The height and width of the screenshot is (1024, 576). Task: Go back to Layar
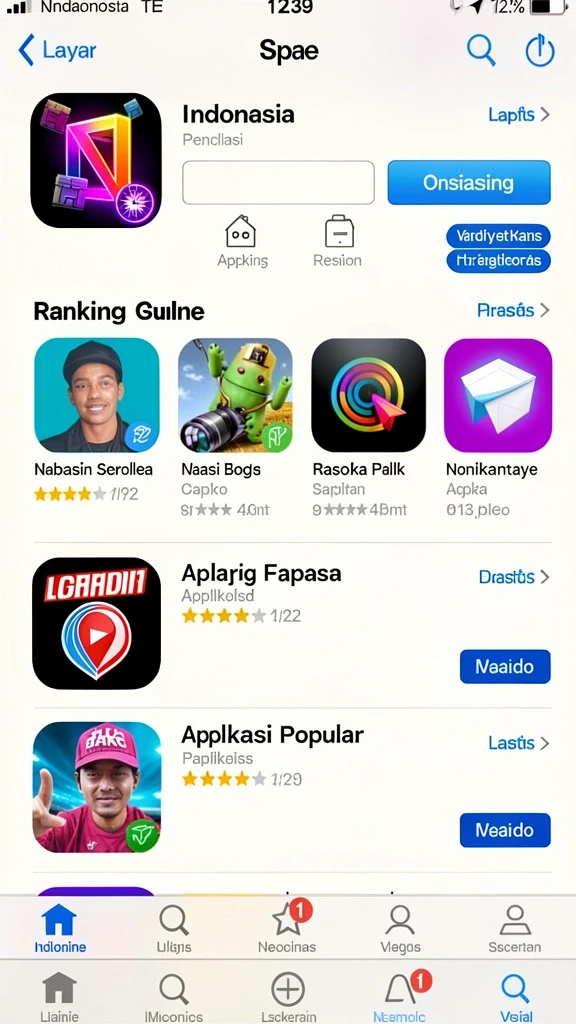pyautogui.click(x=57, y=50)
